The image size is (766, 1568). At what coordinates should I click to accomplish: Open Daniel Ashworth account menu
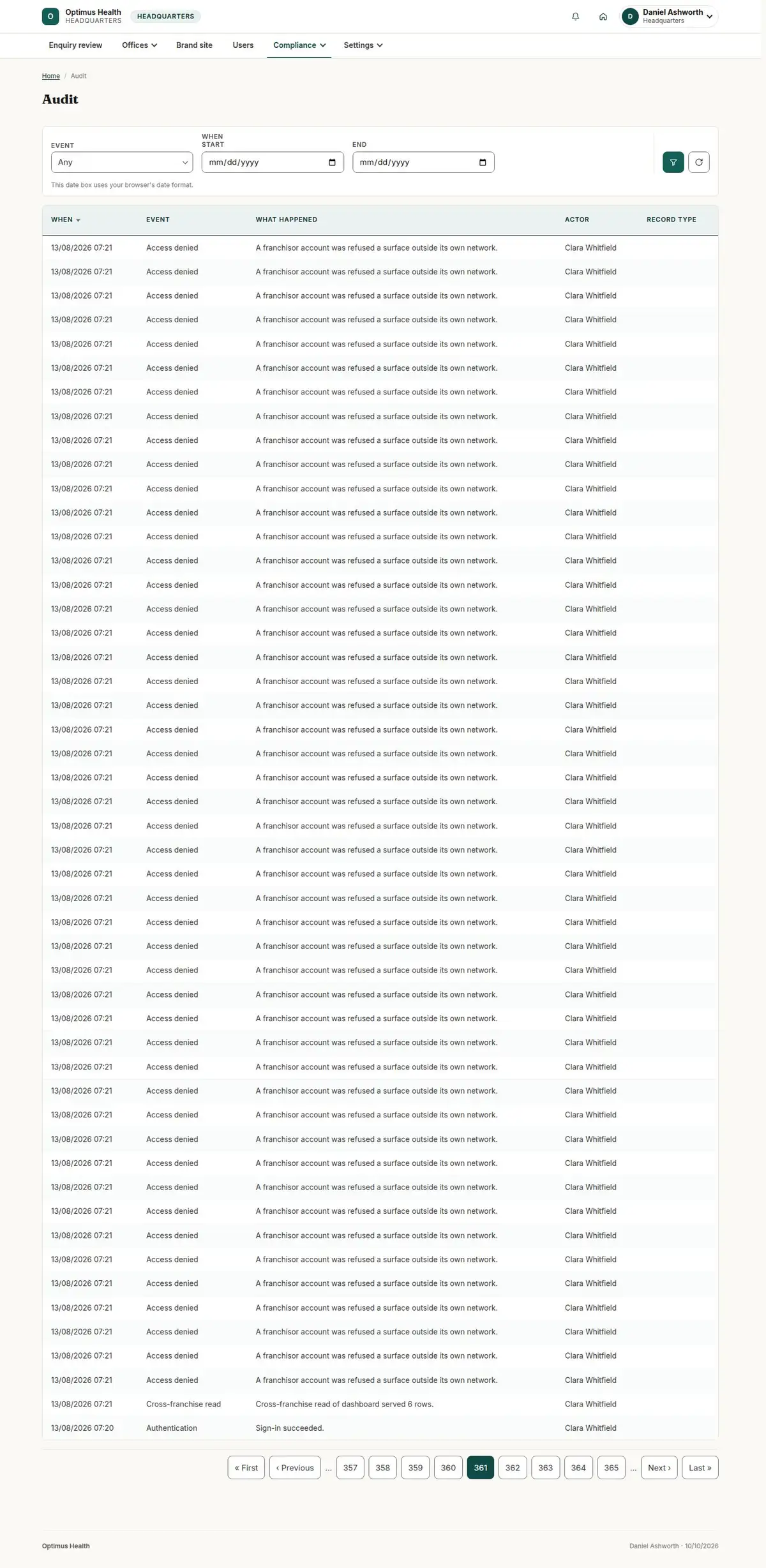click(x=670, y=17)
